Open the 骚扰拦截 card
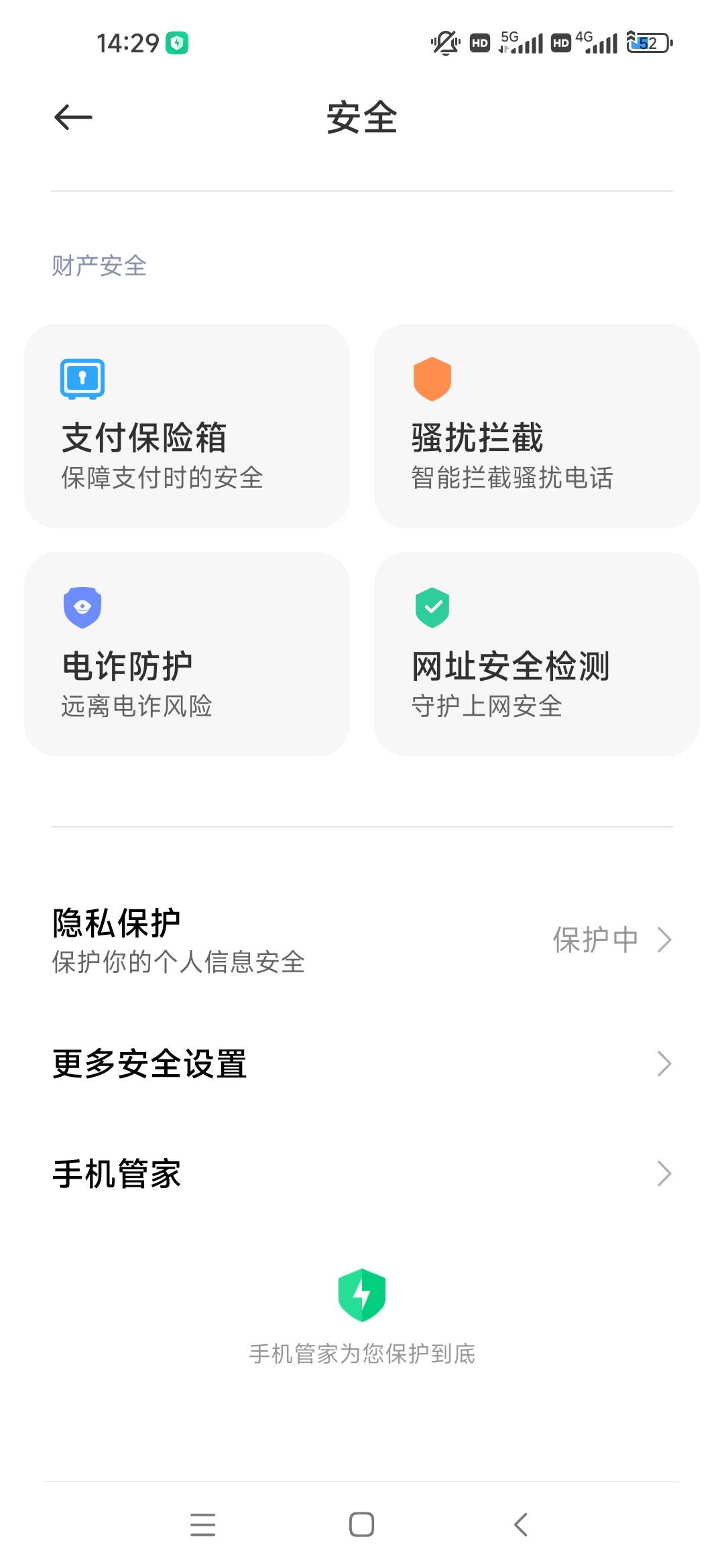The width and height of the screenshot is (724, 1568). (x=537, y=426)
